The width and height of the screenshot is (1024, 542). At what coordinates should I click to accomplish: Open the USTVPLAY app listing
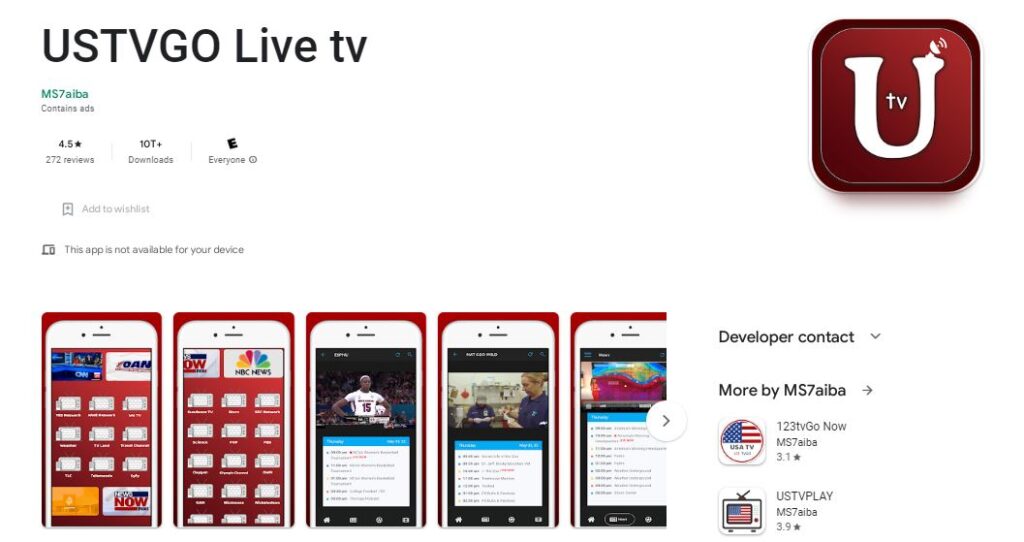pyautogui.click(x=804, y=496)
